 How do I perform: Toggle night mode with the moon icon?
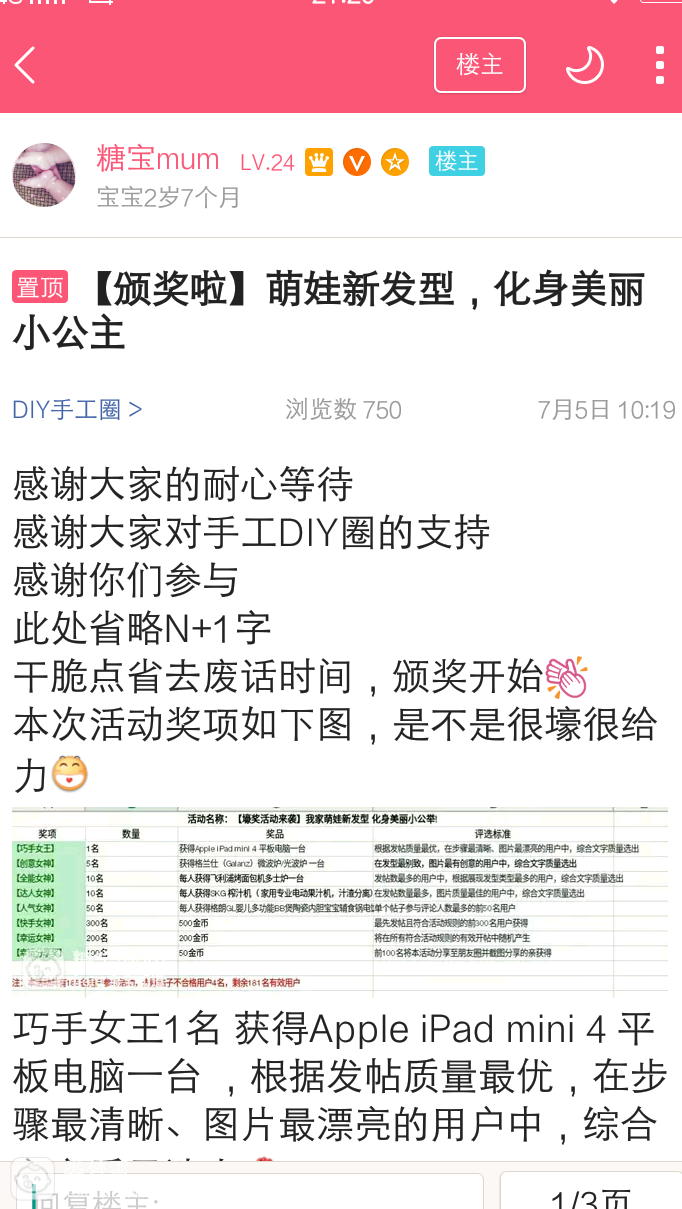coord(584,65)
